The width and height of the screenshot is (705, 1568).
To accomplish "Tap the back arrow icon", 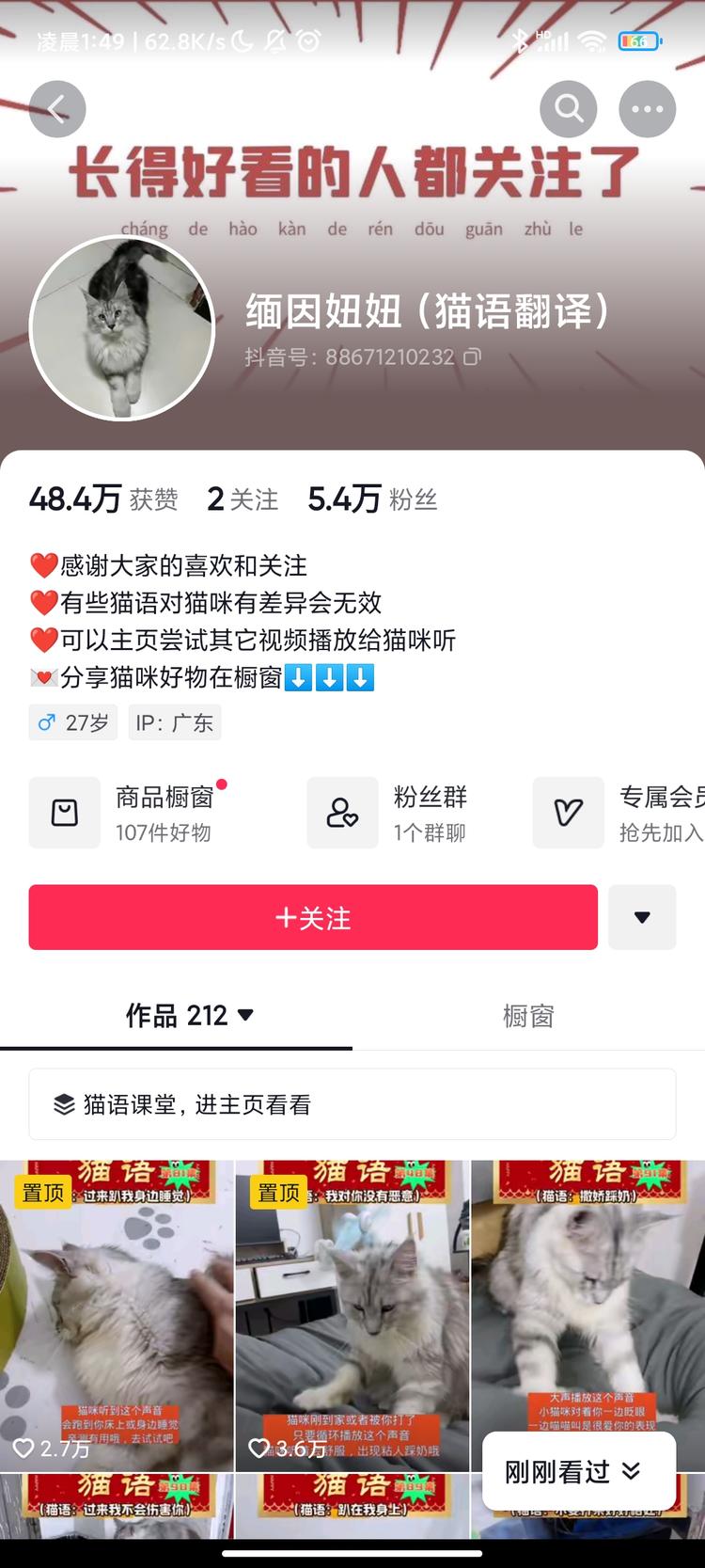I will [57, 108].
